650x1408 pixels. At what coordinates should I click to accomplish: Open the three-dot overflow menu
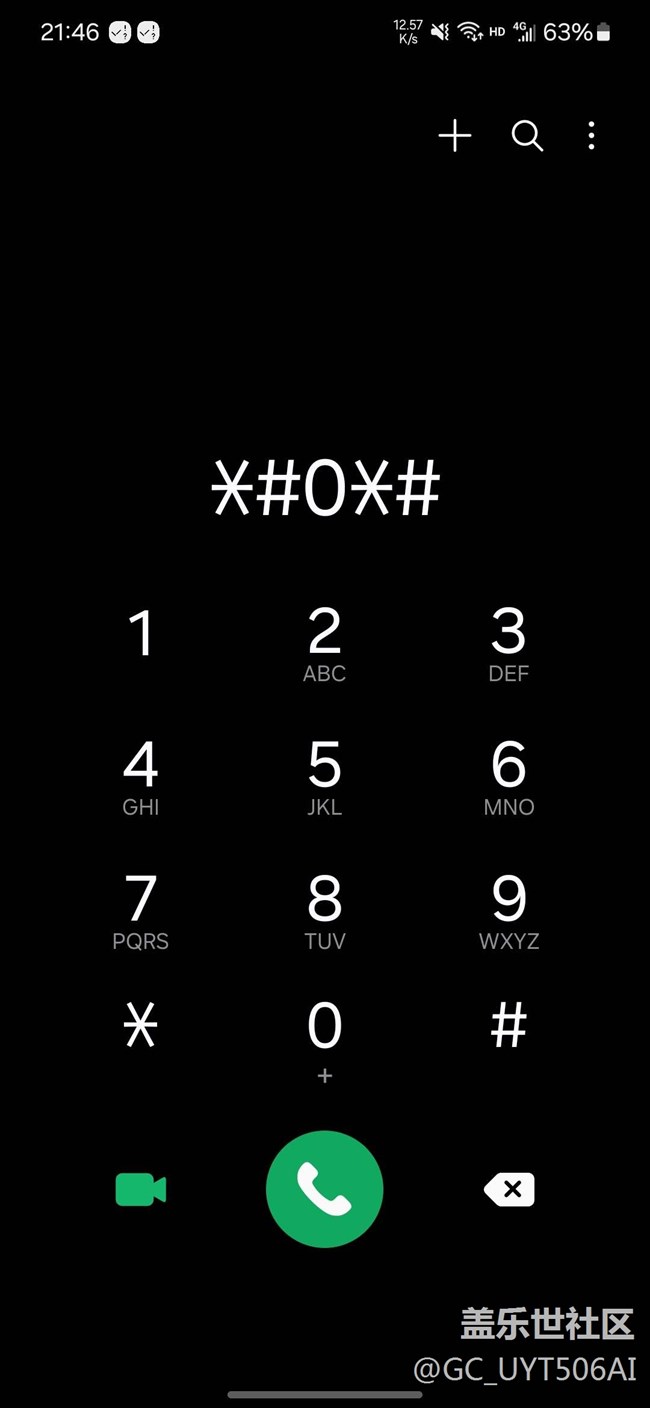(591, 136)
